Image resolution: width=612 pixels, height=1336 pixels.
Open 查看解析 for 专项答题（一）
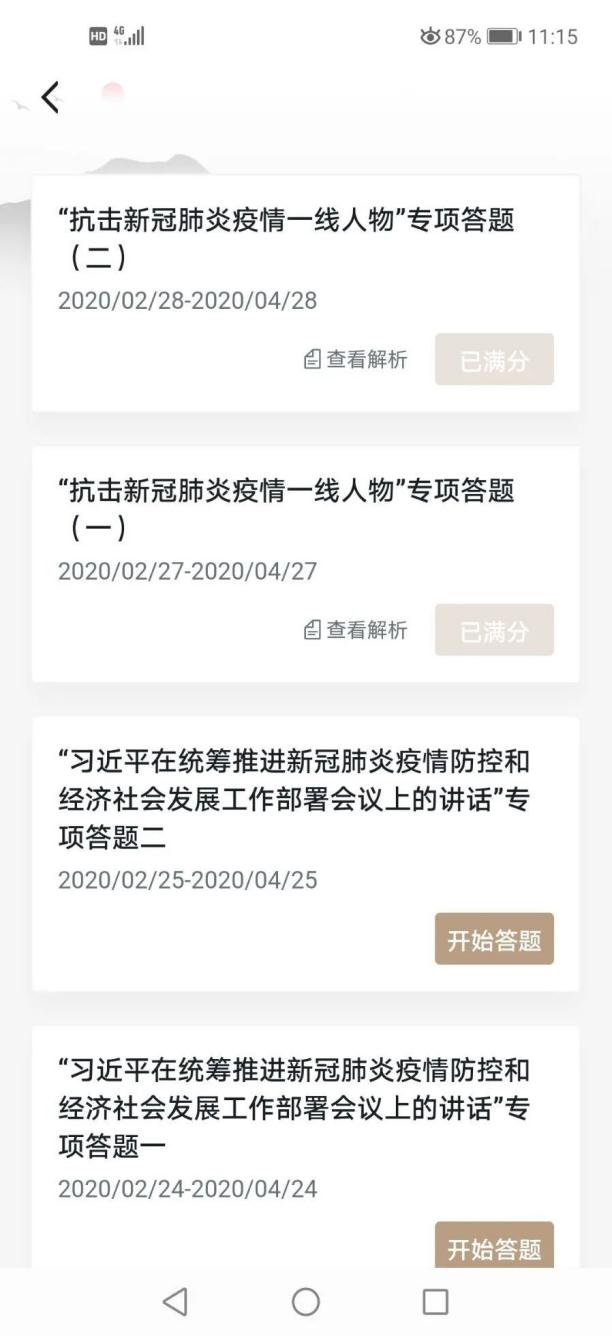(356, 630)
